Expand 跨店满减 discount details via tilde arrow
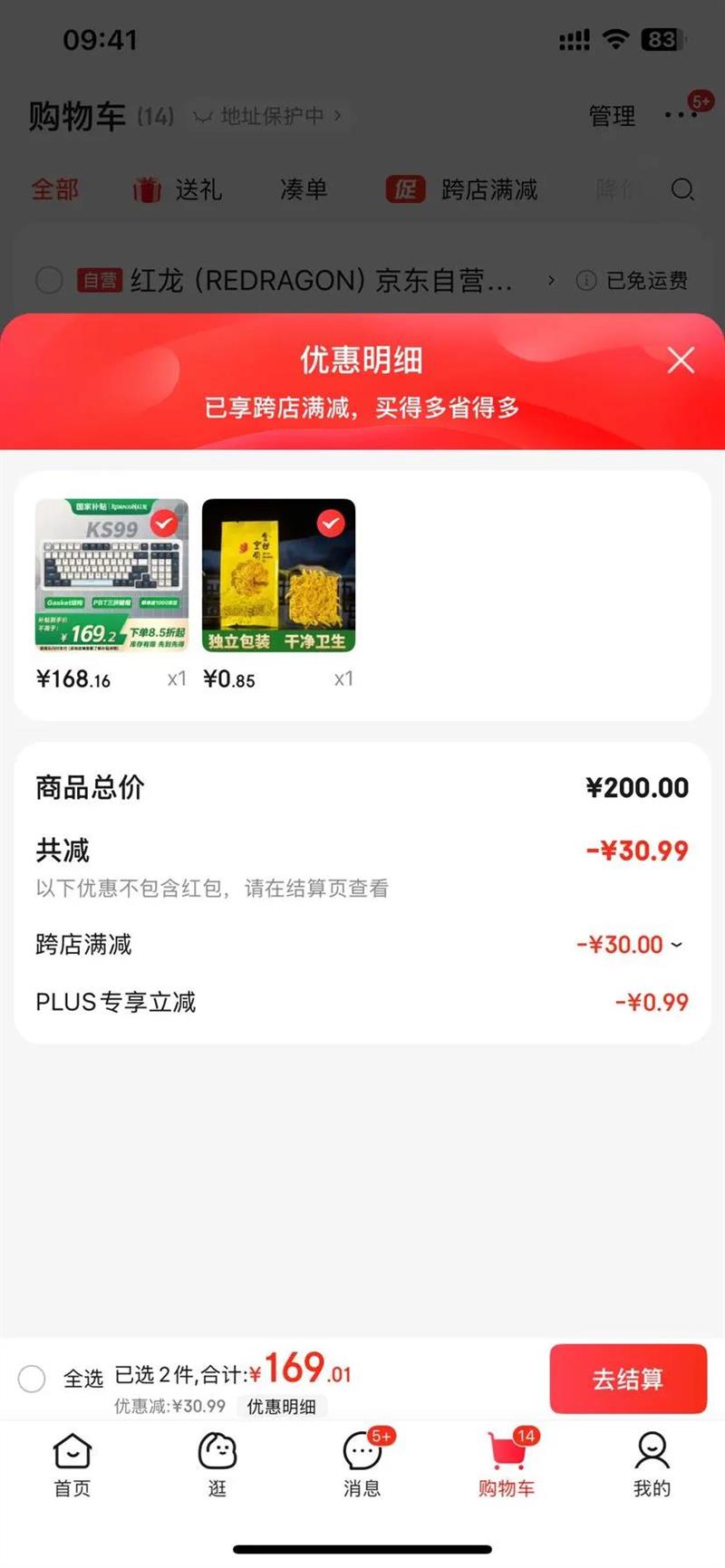 (x=675, y=945)
